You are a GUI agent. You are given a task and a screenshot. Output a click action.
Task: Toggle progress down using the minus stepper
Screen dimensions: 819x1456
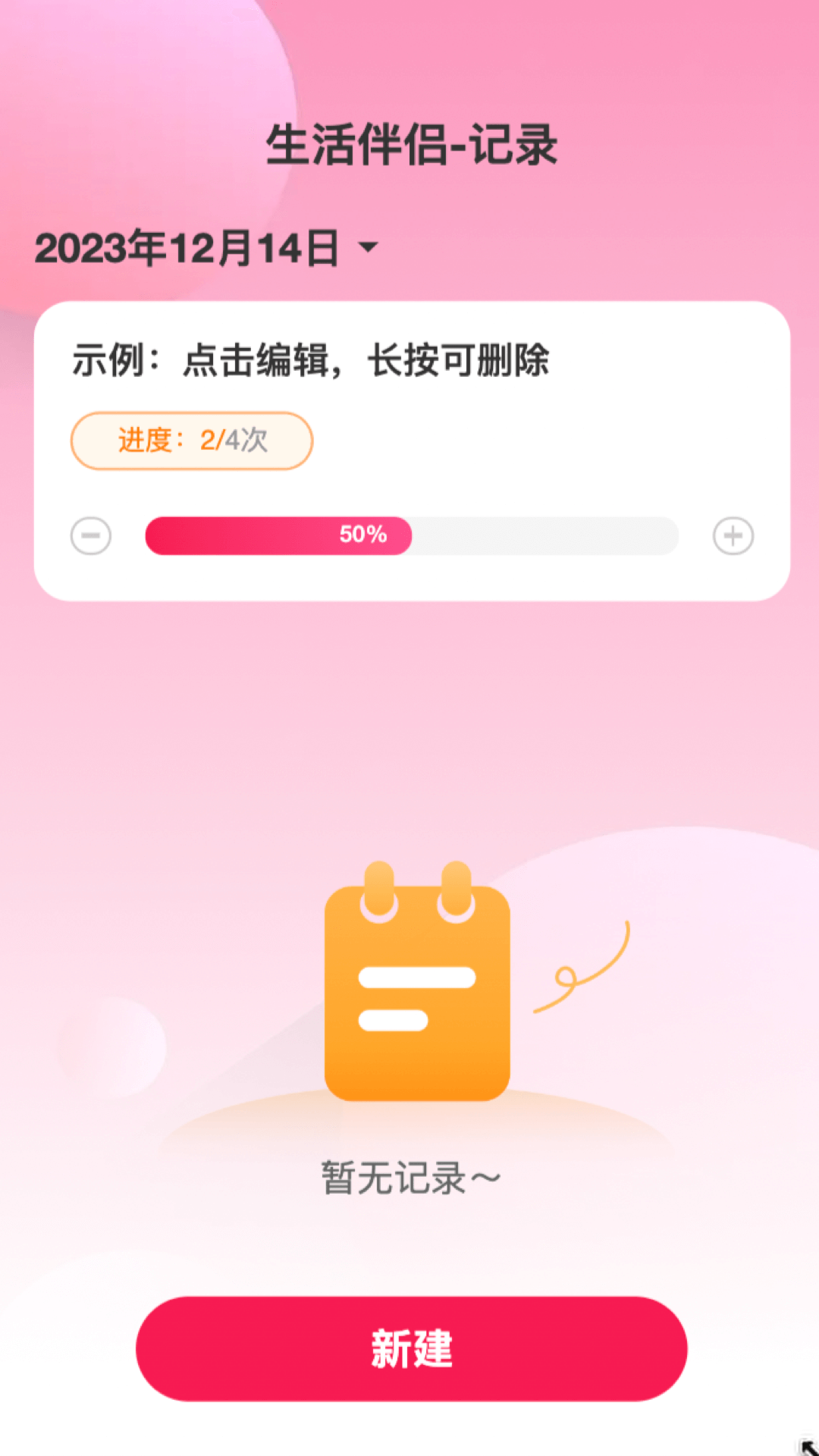(90, 535)
